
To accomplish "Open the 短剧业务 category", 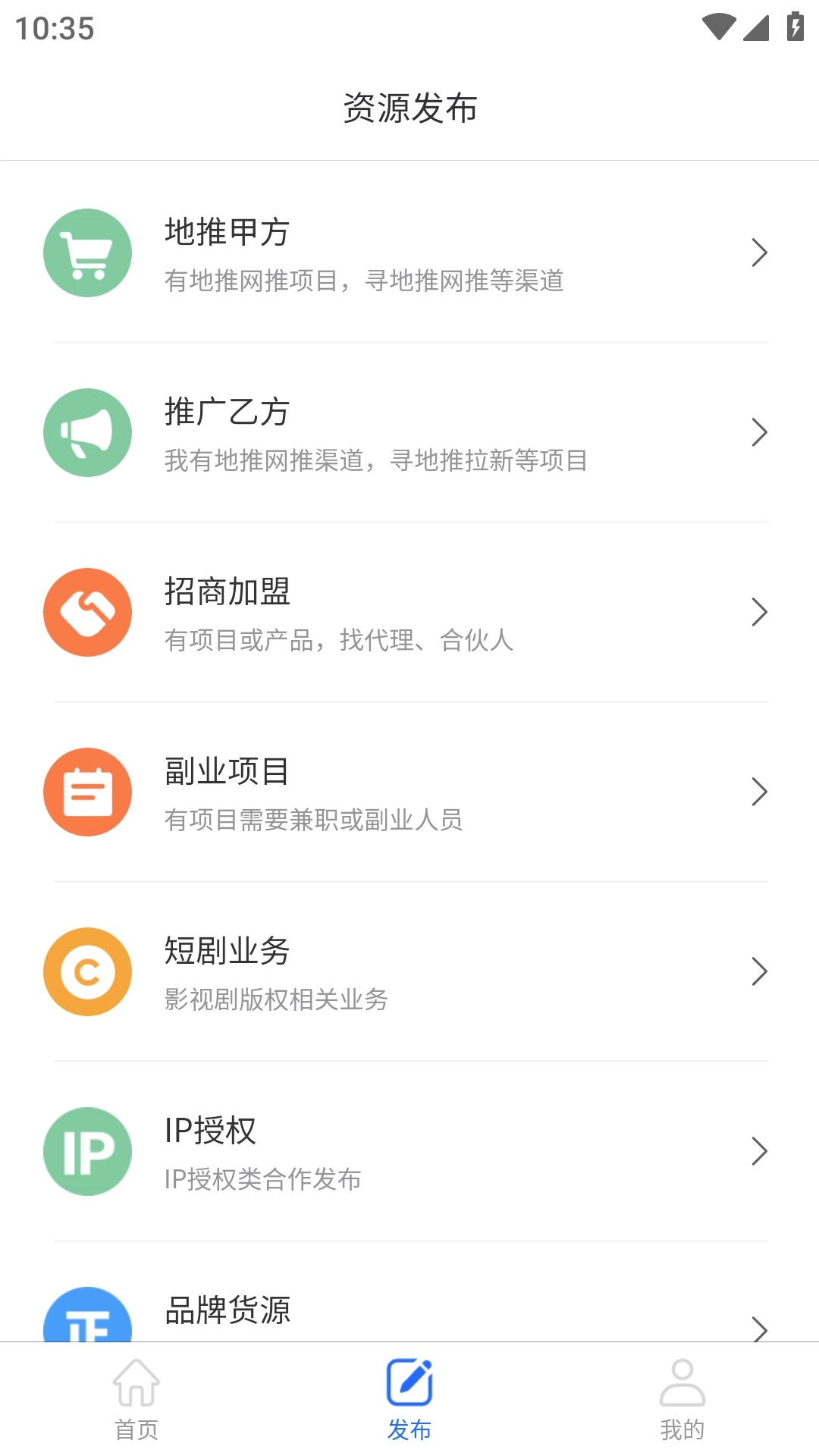I will [409, 972].
